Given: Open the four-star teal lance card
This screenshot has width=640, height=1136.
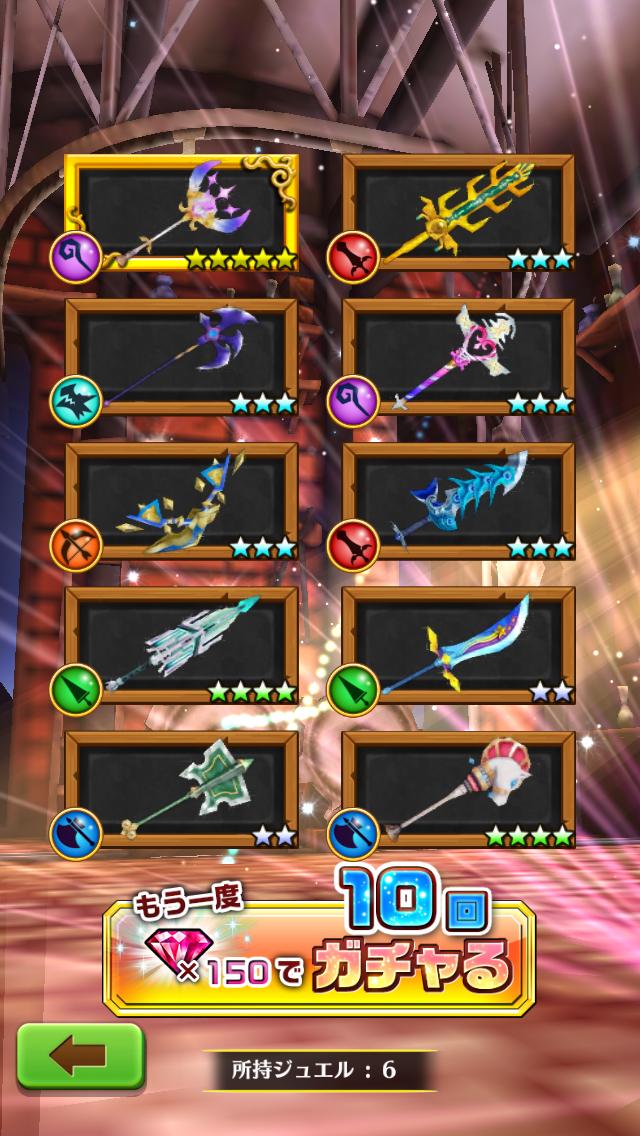Looking at the screenshot, I should click(x=181, y=645).
